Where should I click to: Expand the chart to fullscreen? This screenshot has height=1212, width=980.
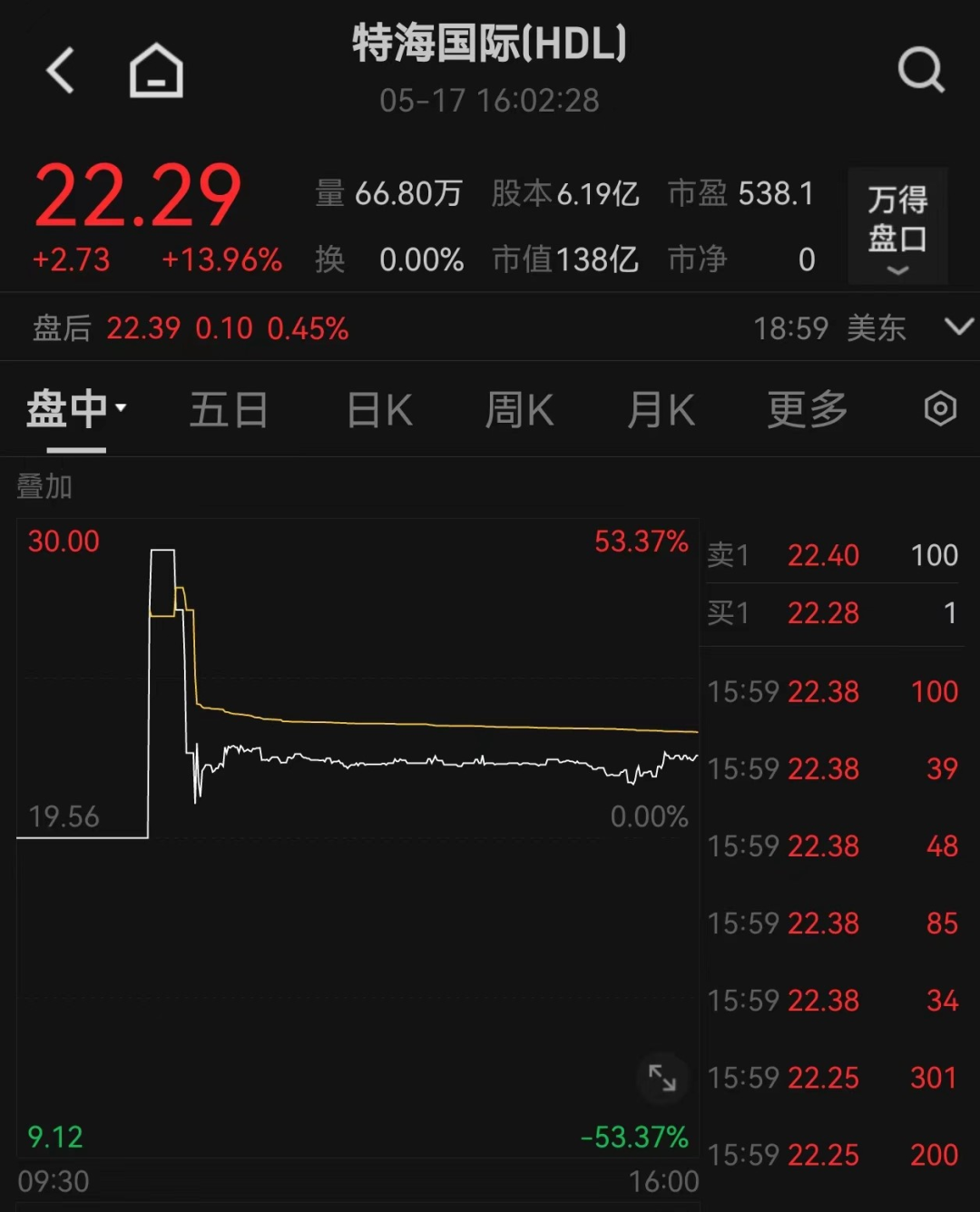click(662, 1078)
